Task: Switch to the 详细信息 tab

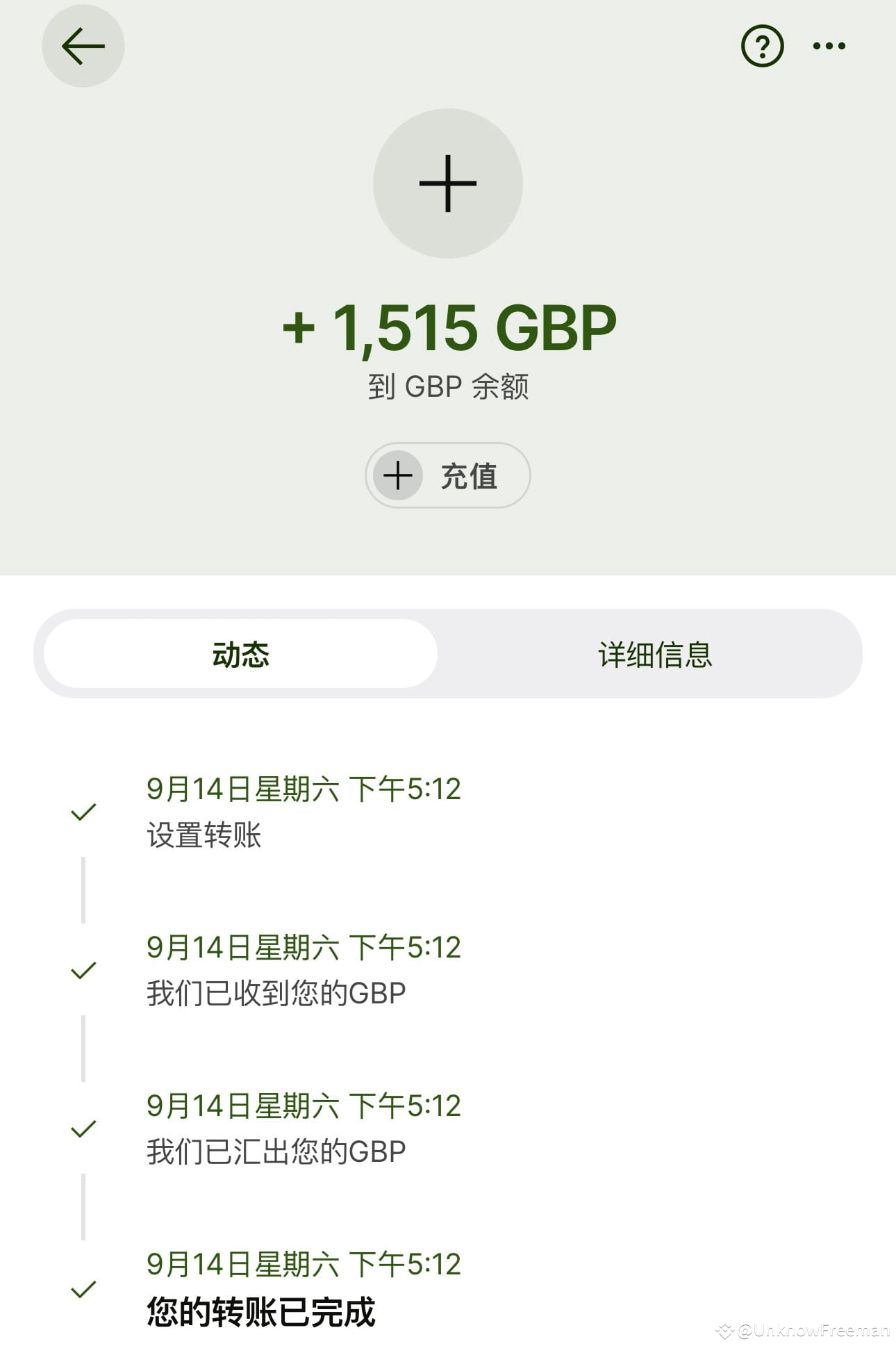Action: (654, 654)
